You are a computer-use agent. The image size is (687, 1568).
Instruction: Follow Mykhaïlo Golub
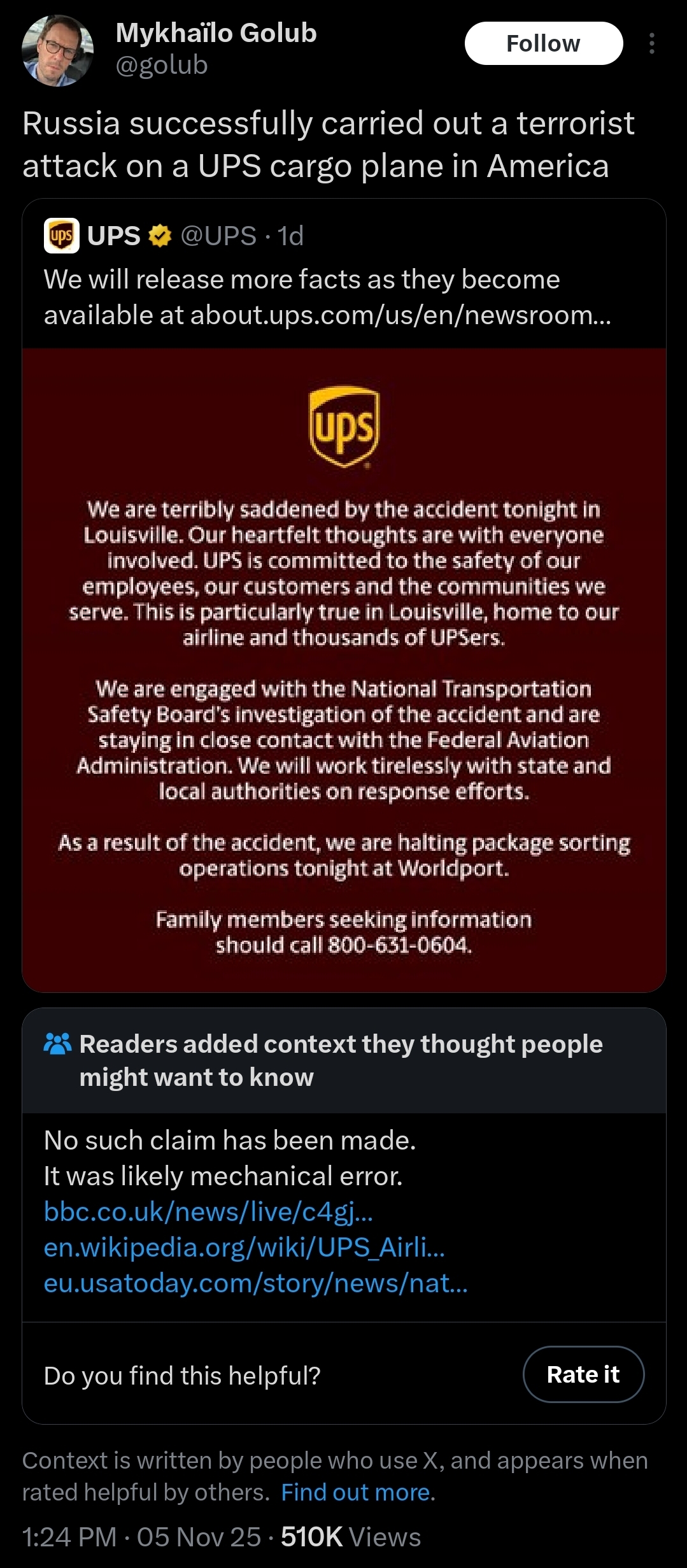[543, 43]
